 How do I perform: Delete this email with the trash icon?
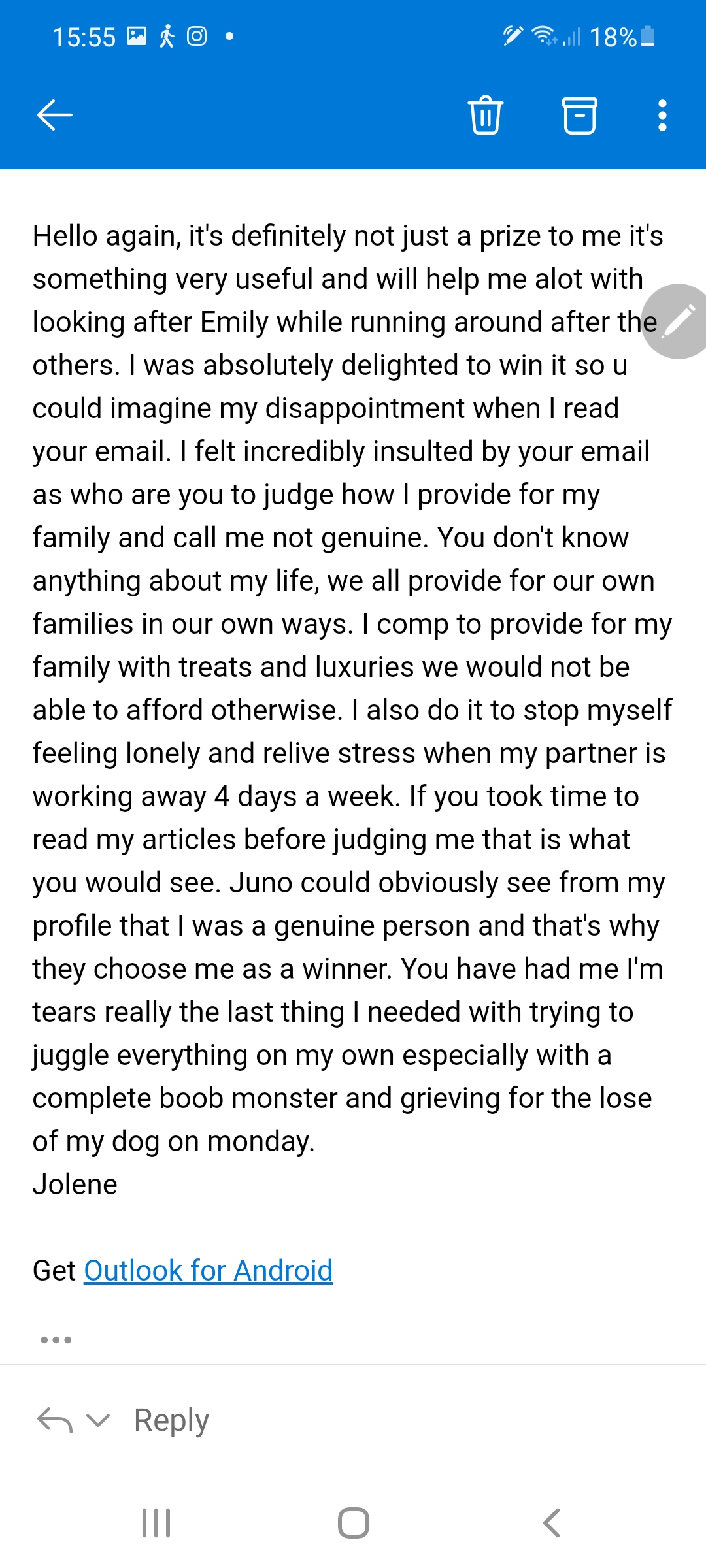coord(486,116)
